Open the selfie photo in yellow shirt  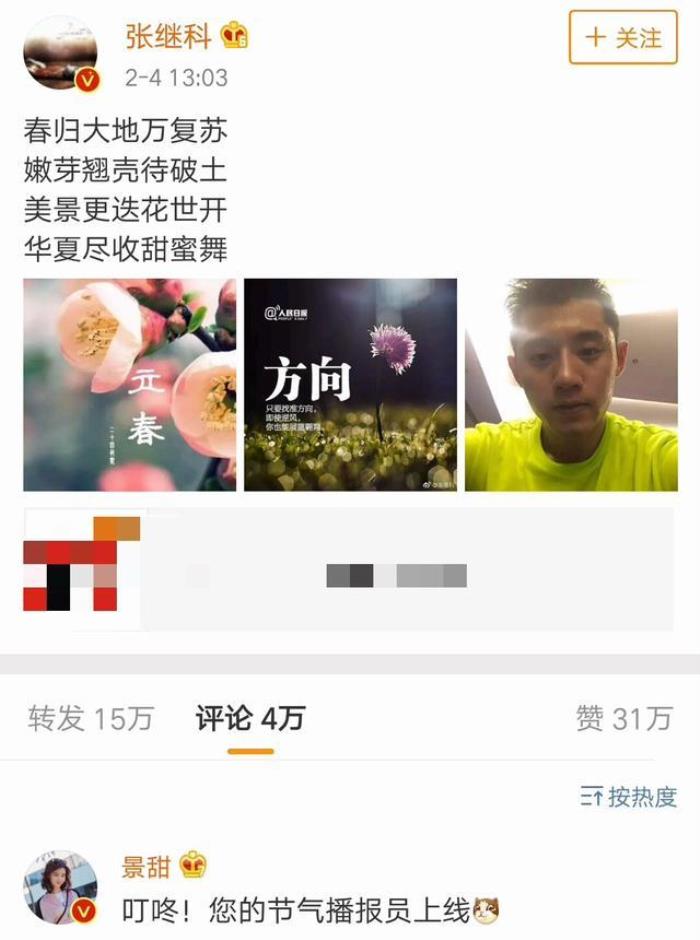point(571,385)
